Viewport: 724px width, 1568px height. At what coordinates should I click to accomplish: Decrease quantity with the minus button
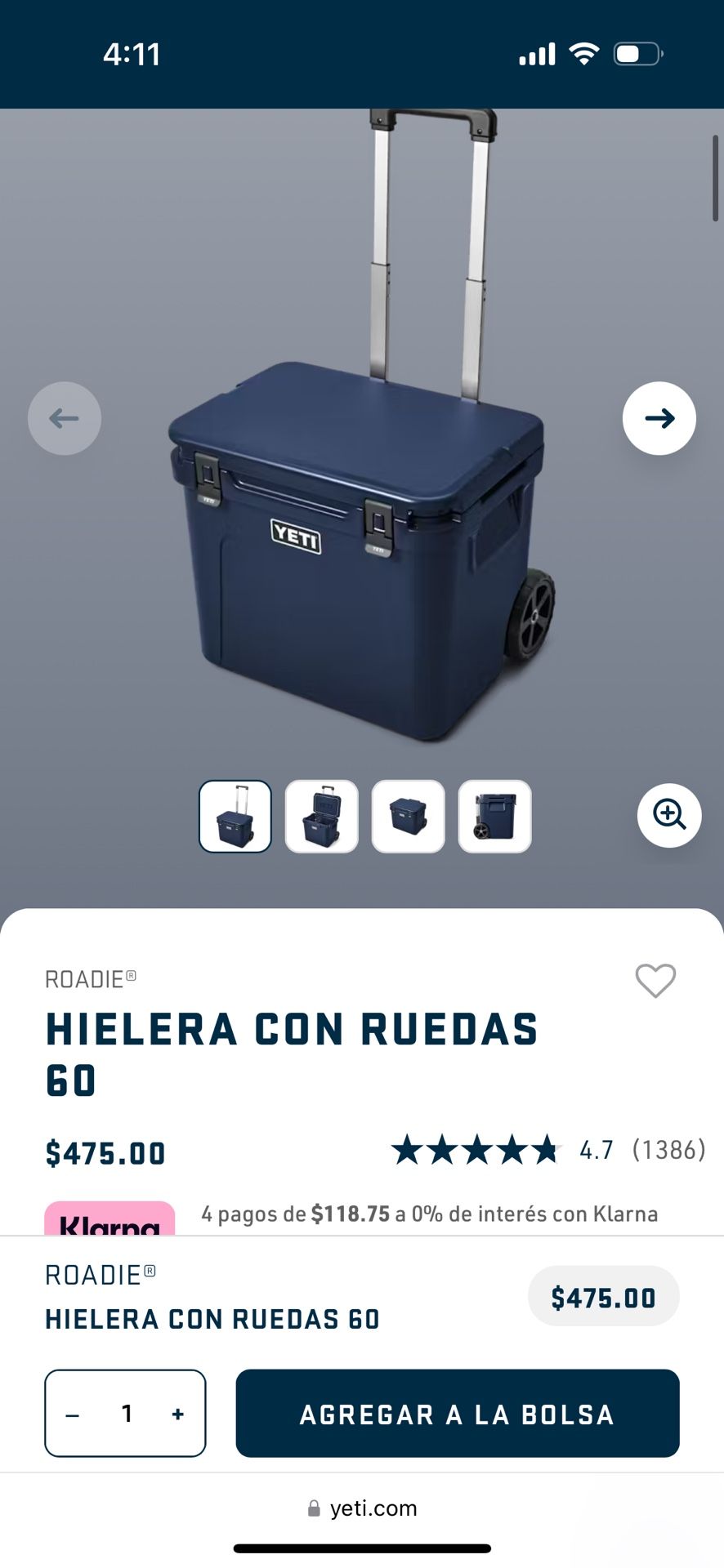point(73,1414)
